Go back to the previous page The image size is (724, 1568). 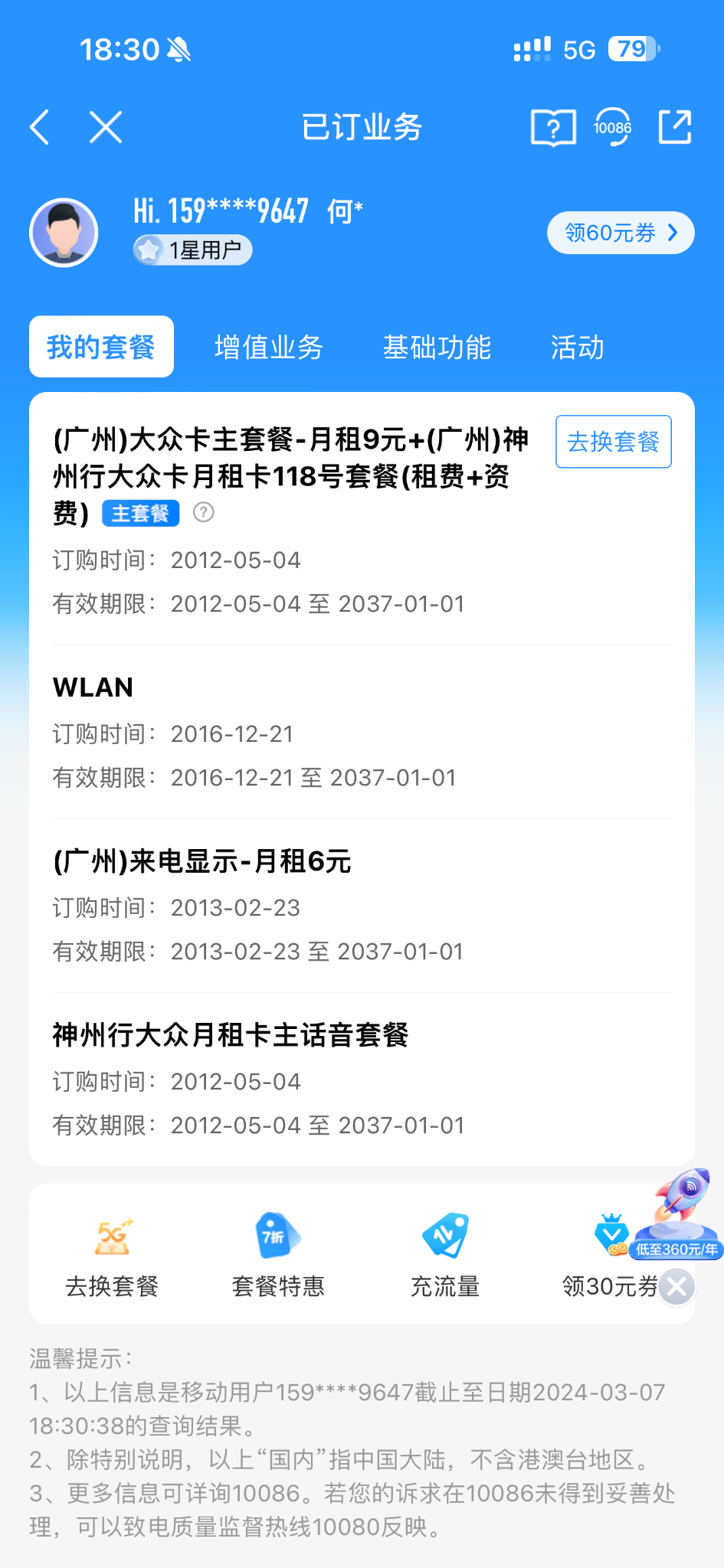tap(40, 127)
